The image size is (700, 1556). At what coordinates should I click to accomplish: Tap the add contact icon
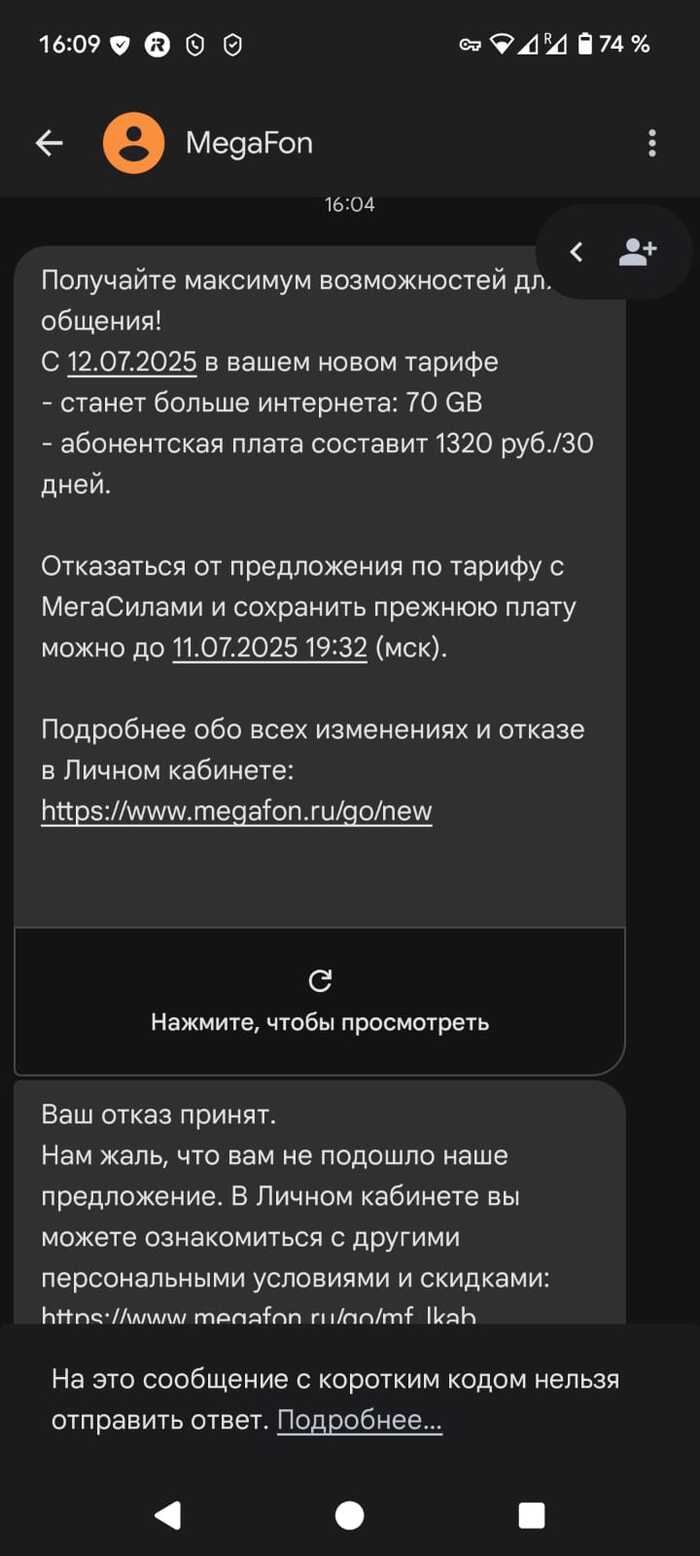pos(636,252)
